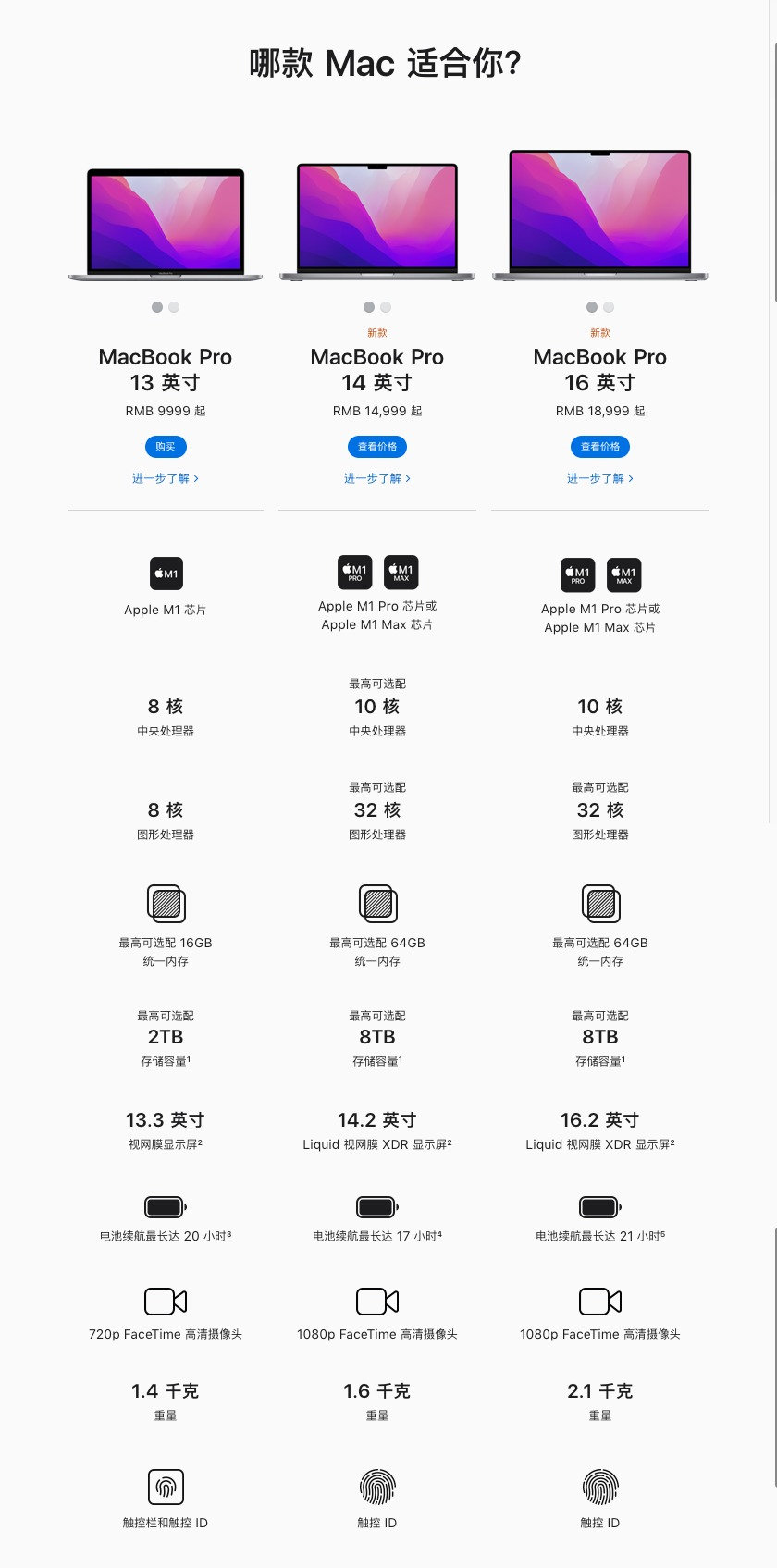Click the MacBook Pro 16 英寸 title
The width and height of the screenshot is (777, 1568).
click(599, 369)
